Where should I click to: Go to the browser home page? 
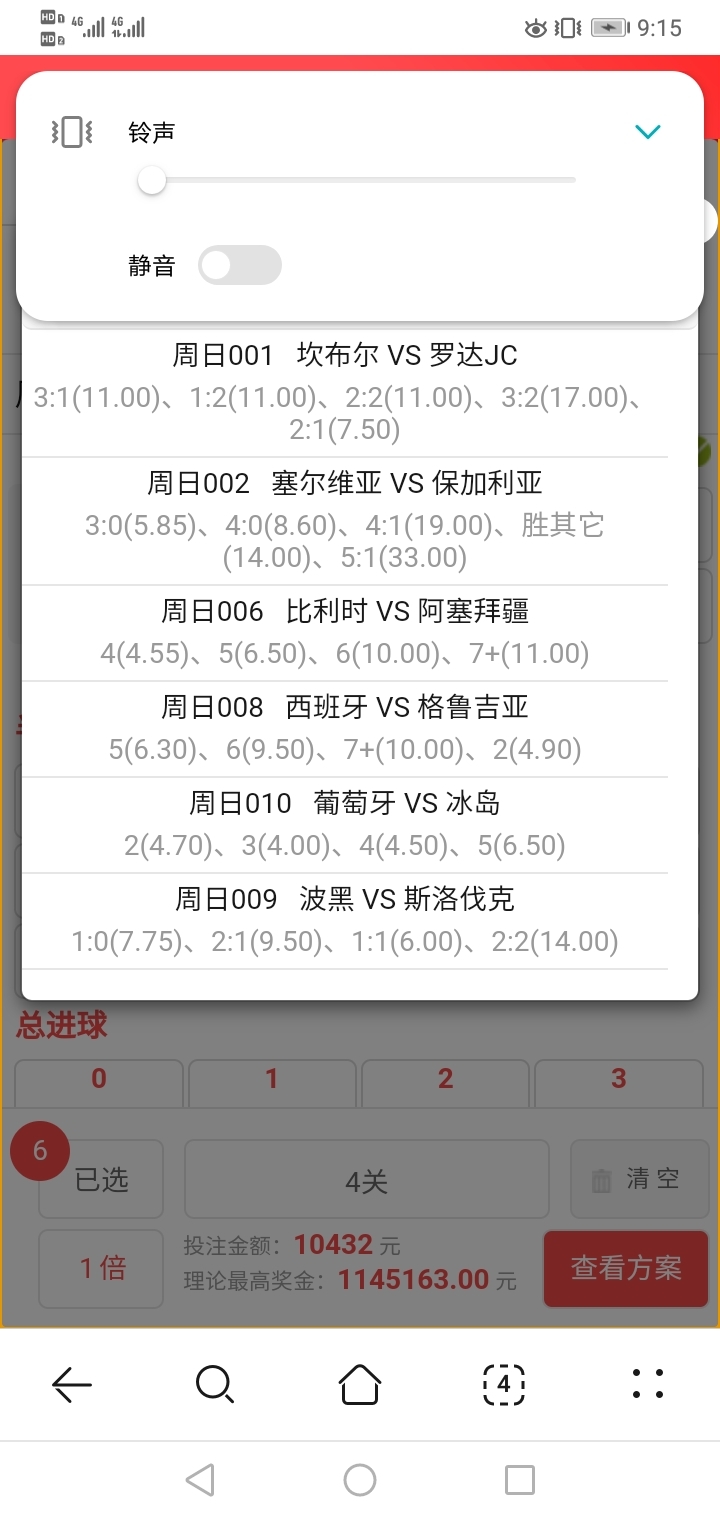360,1385
